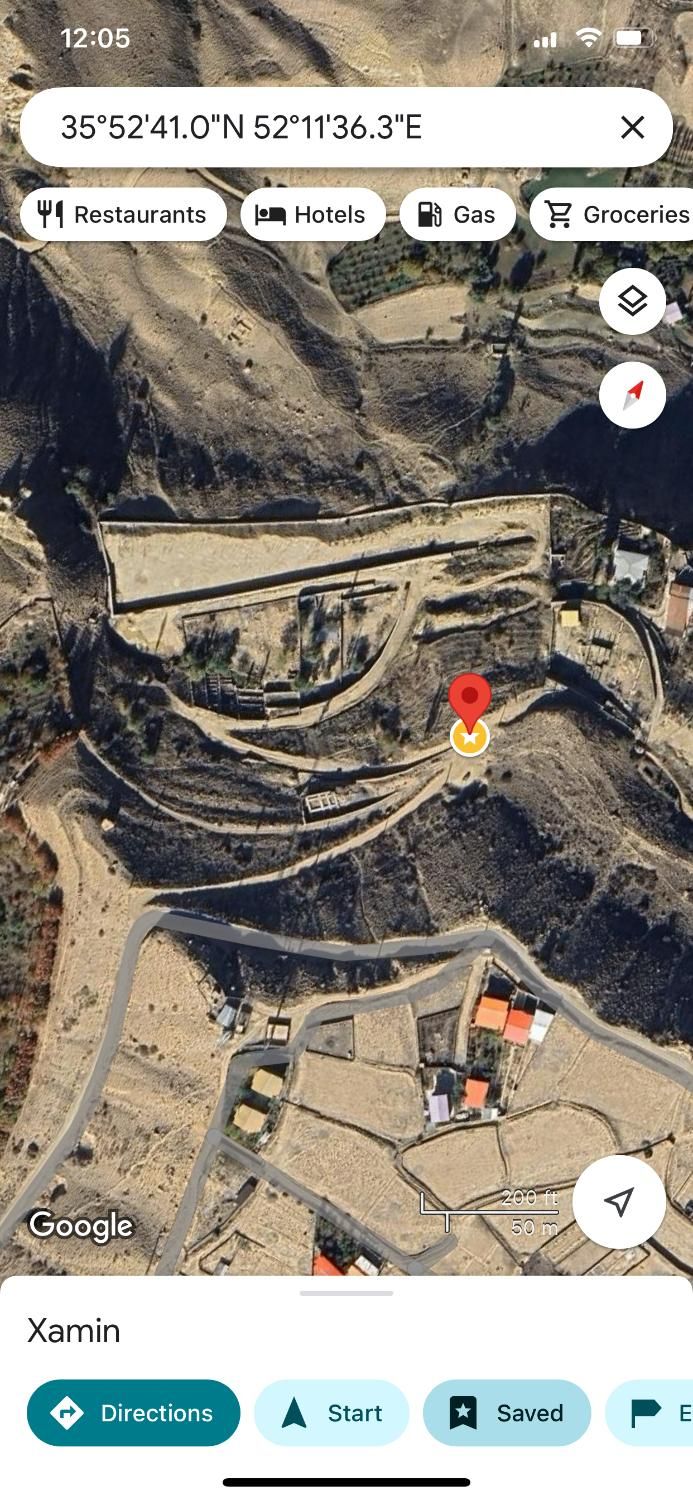The height and width of the screenshot is (1500, 693).
Task: Open the map layers button
Action: [632, 301]
